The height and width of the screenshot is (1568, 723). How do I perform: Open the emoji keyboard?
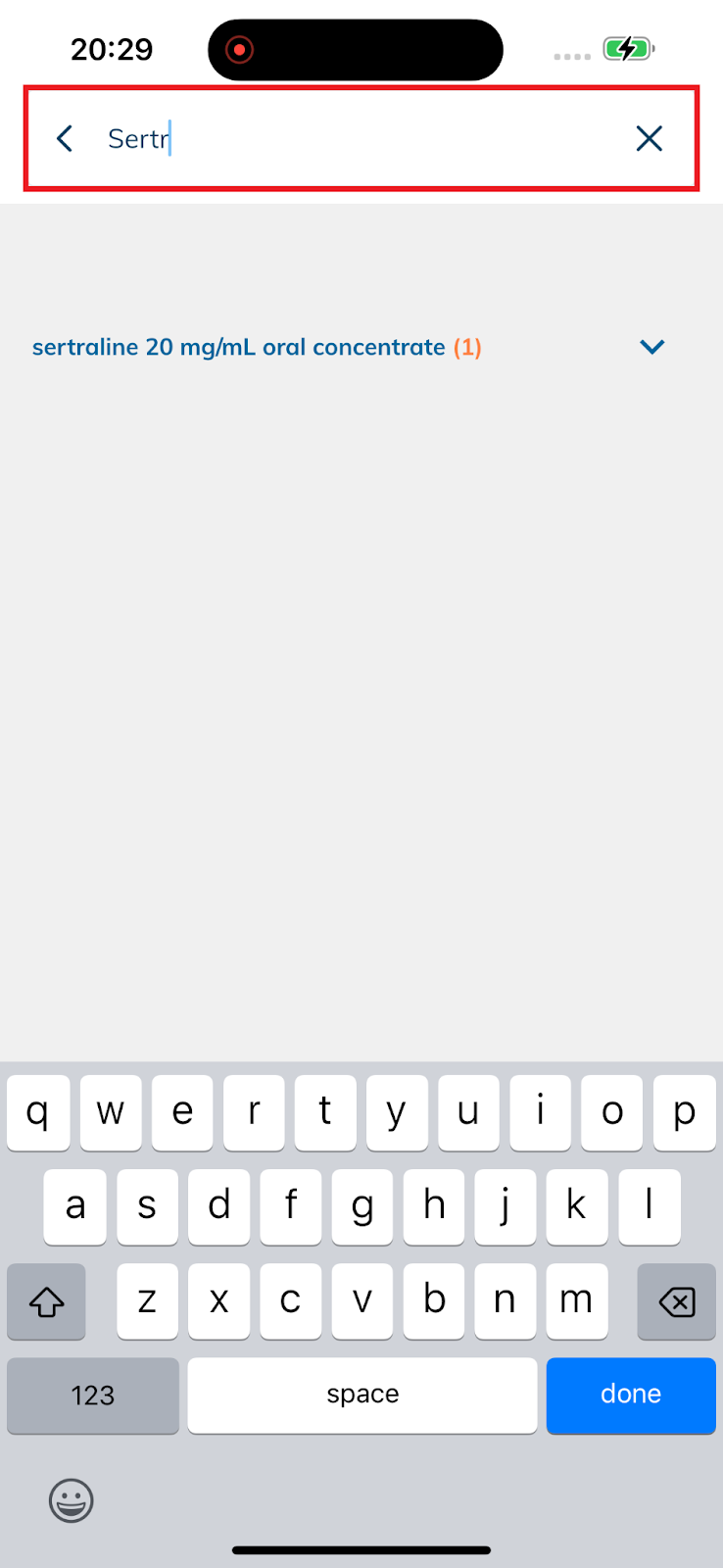72,1500
